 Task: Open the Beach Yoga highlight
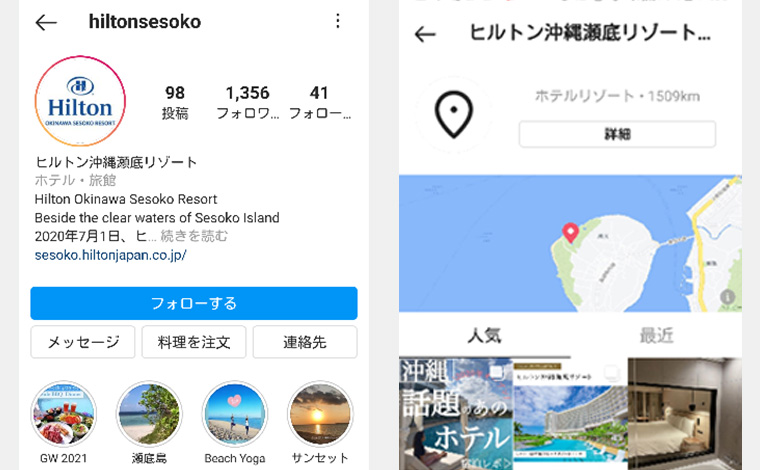(234, 414)
